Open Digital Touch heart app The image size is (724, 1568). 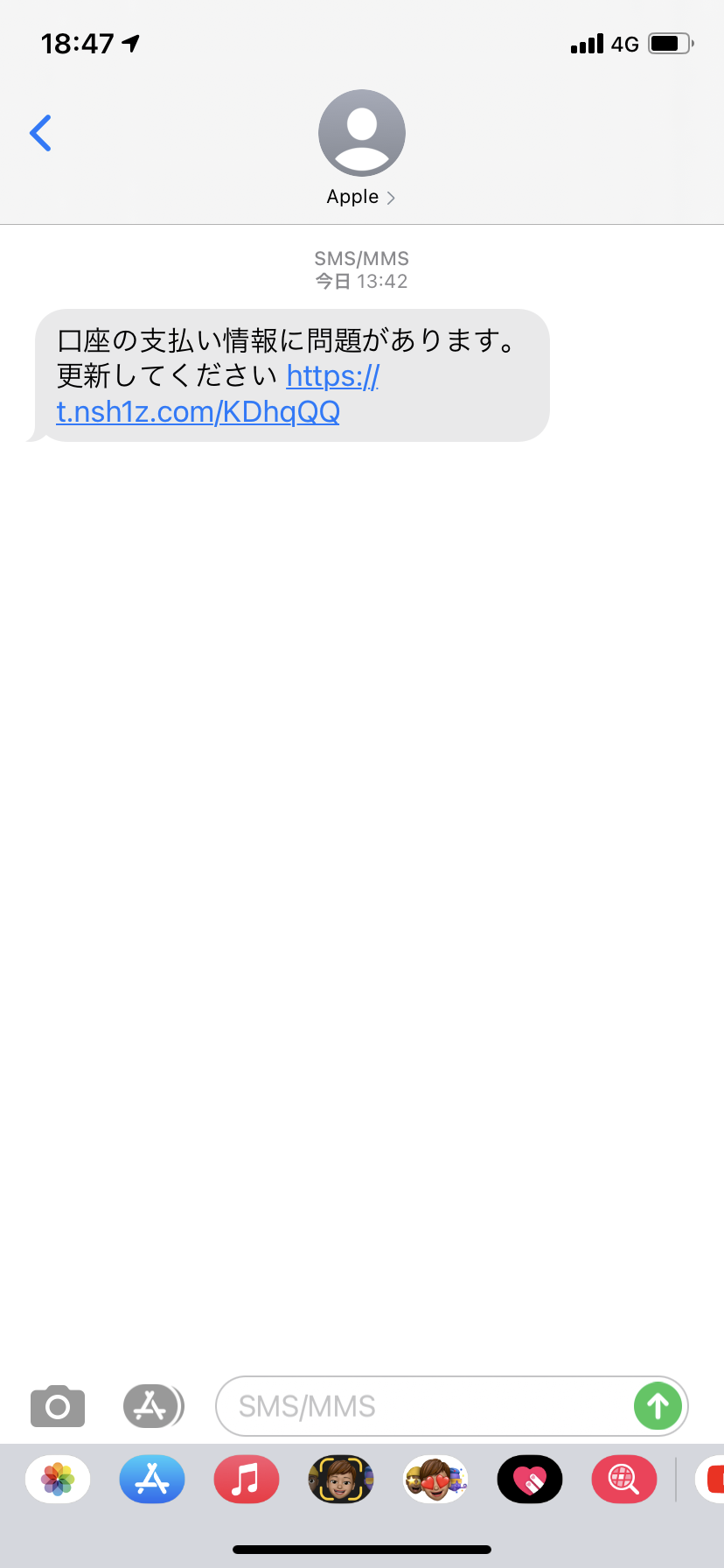pos(530,1480)
